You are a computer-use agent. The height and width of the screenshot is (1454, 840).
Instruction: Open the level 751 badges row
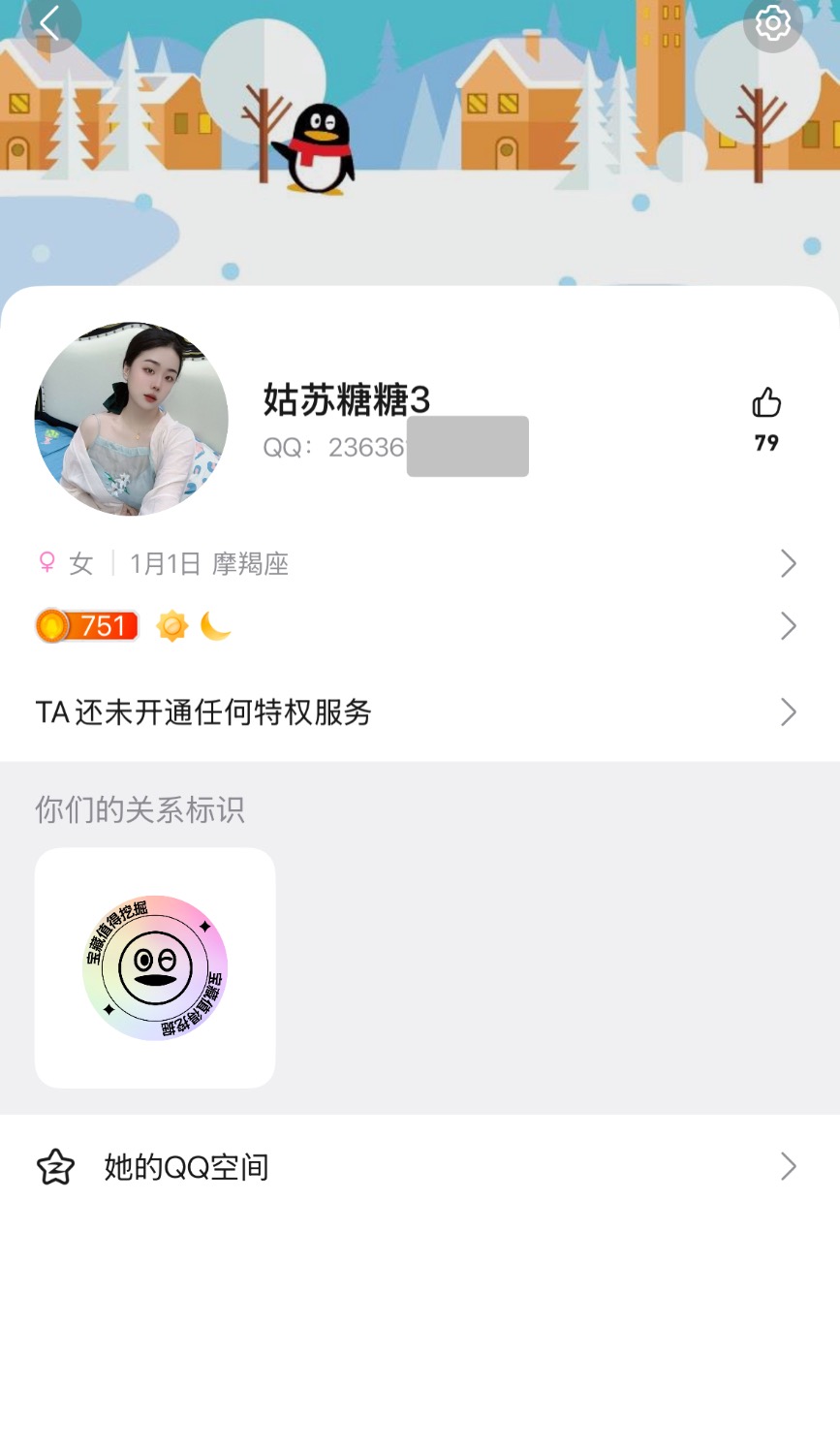point(417,626)
